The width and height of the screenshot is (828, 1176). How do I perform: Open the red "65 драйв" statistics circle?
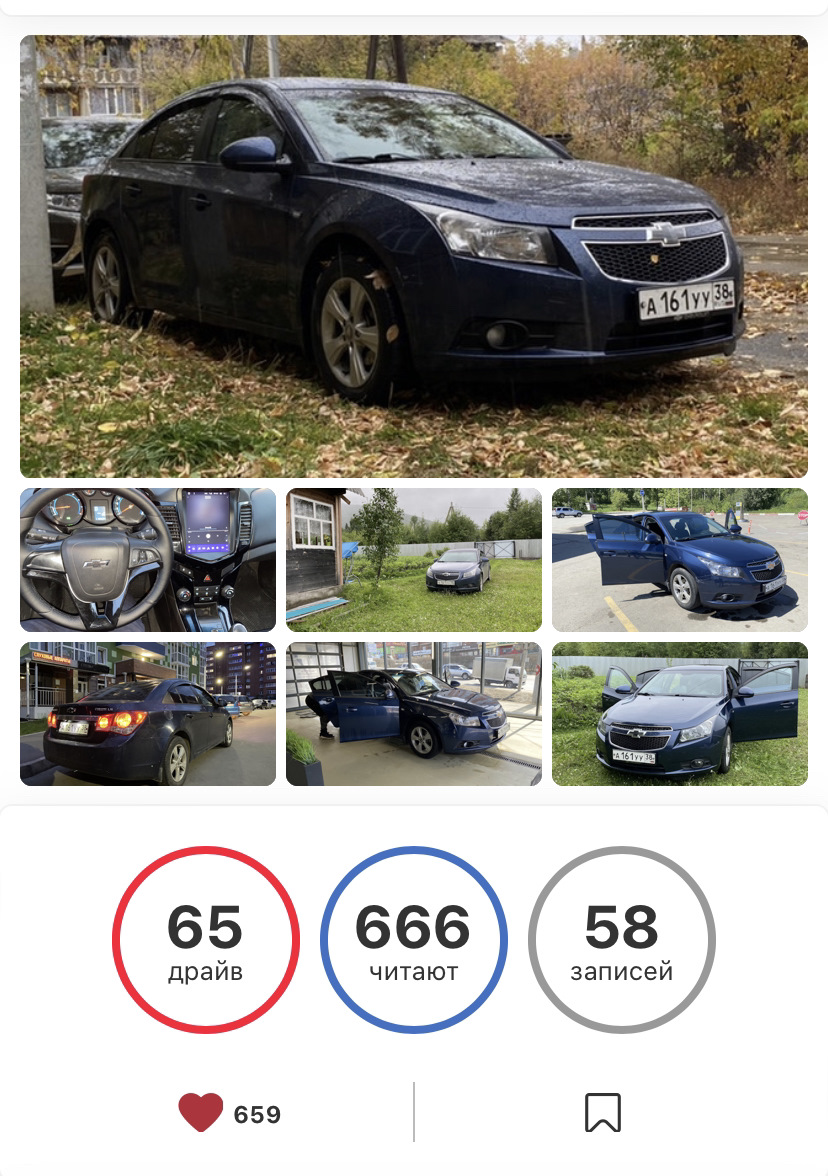(x=206, y=940)
